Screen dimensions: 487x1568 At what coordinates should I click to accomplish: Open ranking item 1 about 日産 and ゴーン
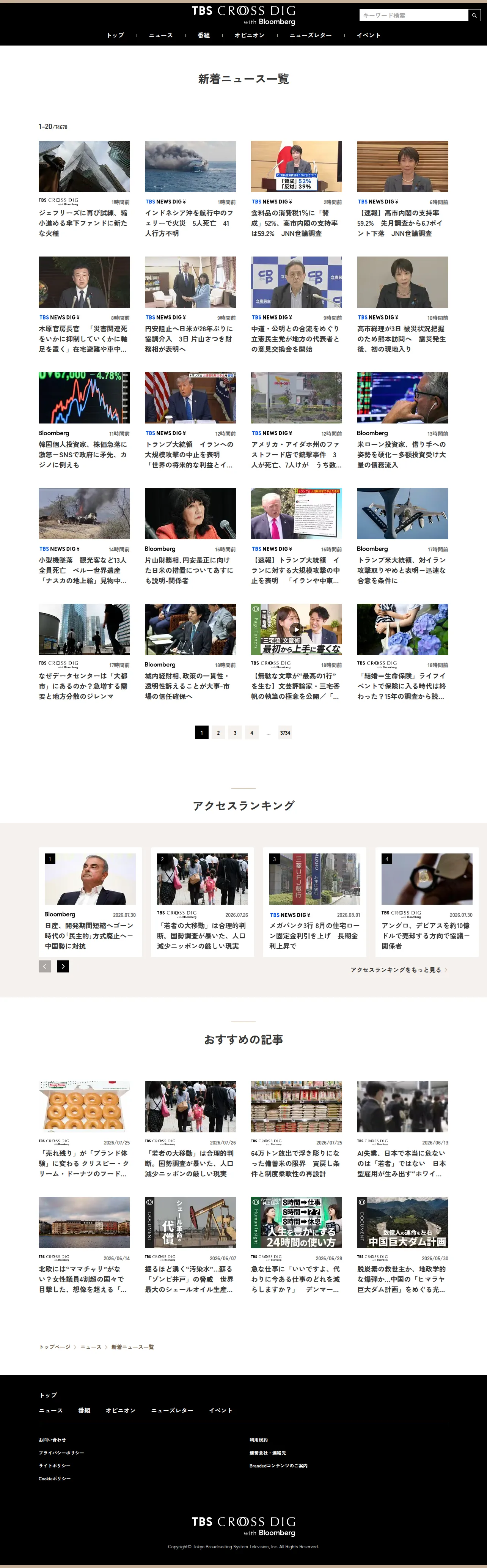90,902
